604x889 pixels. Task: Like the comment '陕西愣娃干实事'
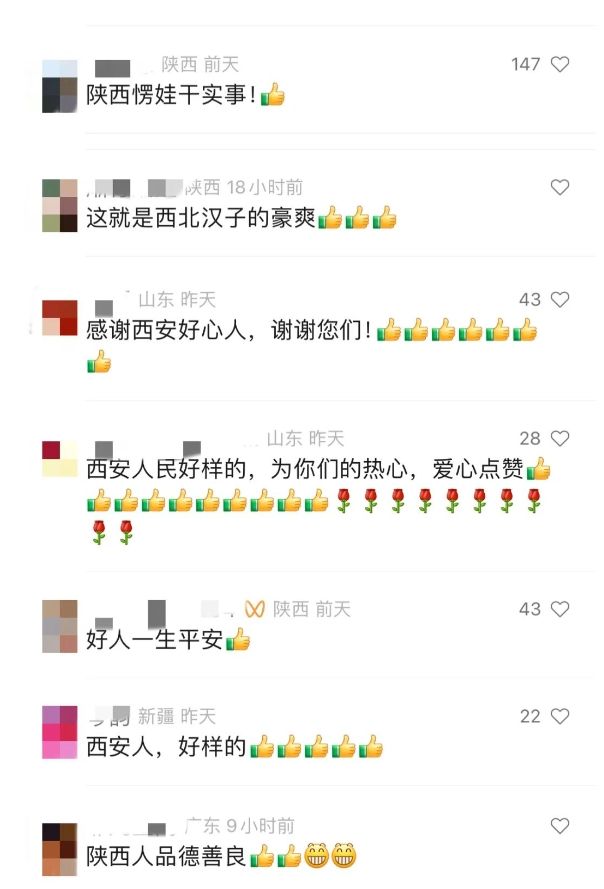click(560, 64)
